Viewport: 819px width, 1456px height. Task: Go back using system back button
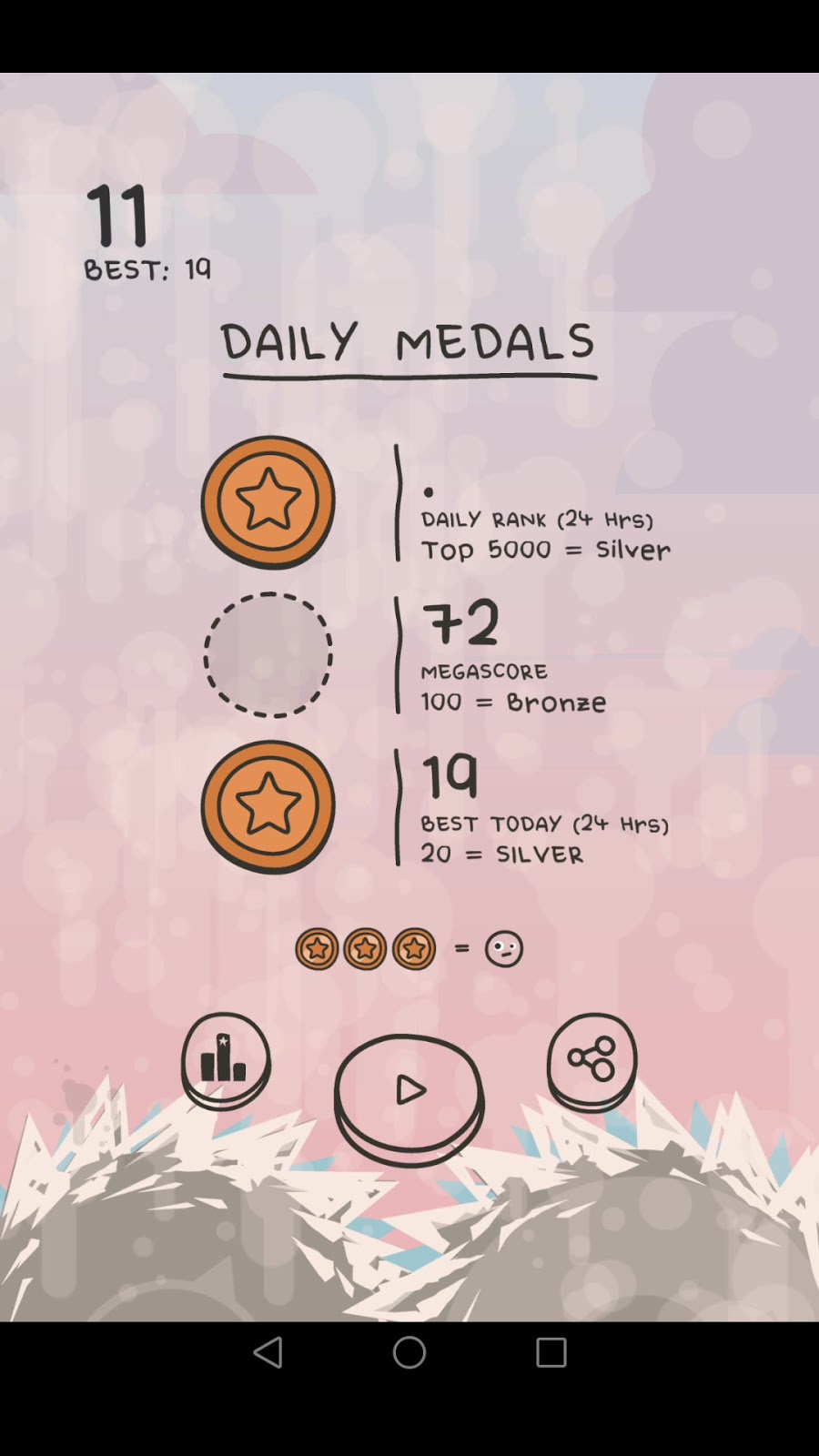pyautogui.click(x=268, y=1352)
